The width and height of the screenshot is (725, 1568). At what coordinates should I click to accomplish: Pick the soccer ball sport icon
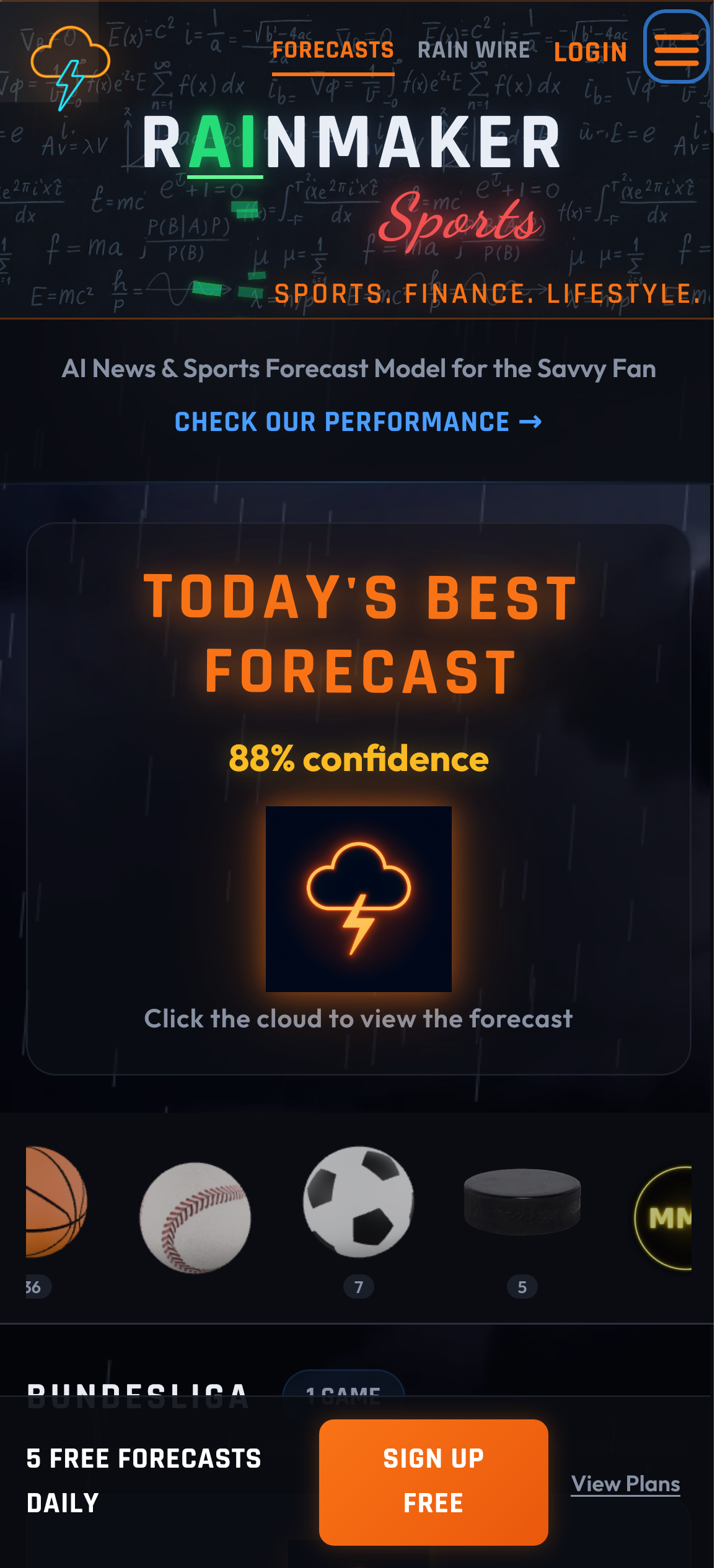358,1201
